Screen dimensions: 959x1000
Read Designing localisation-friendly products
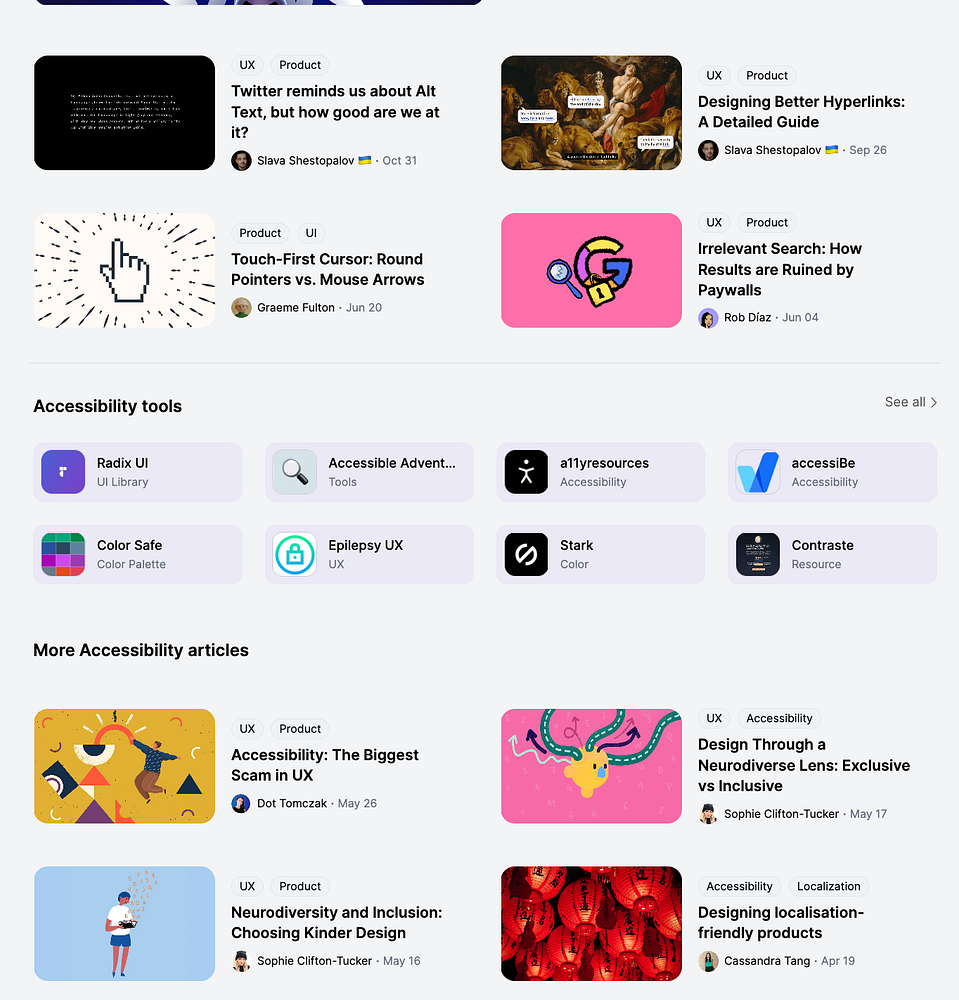780,922
